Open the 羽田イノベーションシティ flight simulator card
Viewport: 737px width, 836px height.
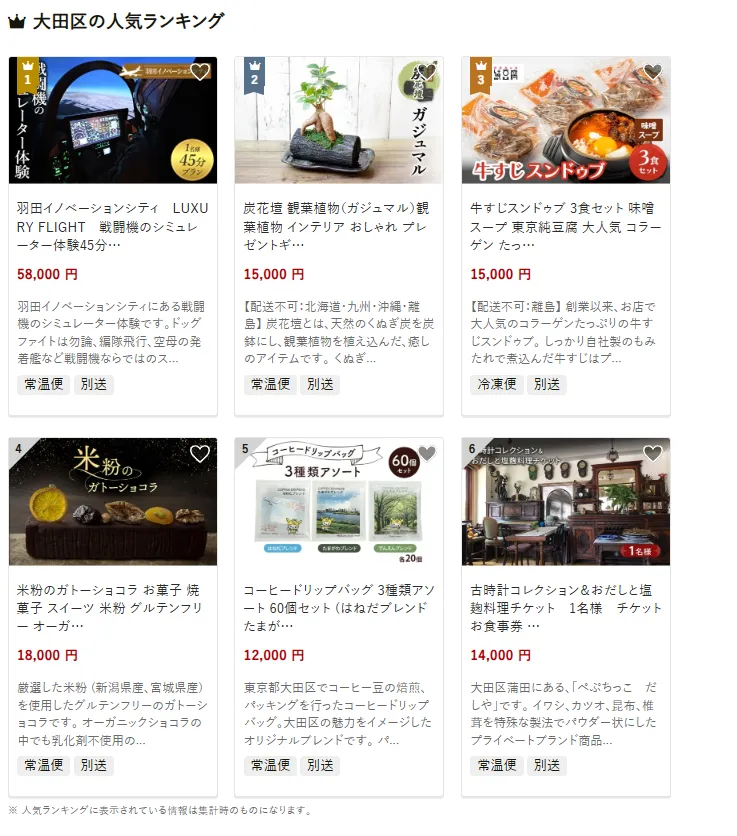coord(112,228)
